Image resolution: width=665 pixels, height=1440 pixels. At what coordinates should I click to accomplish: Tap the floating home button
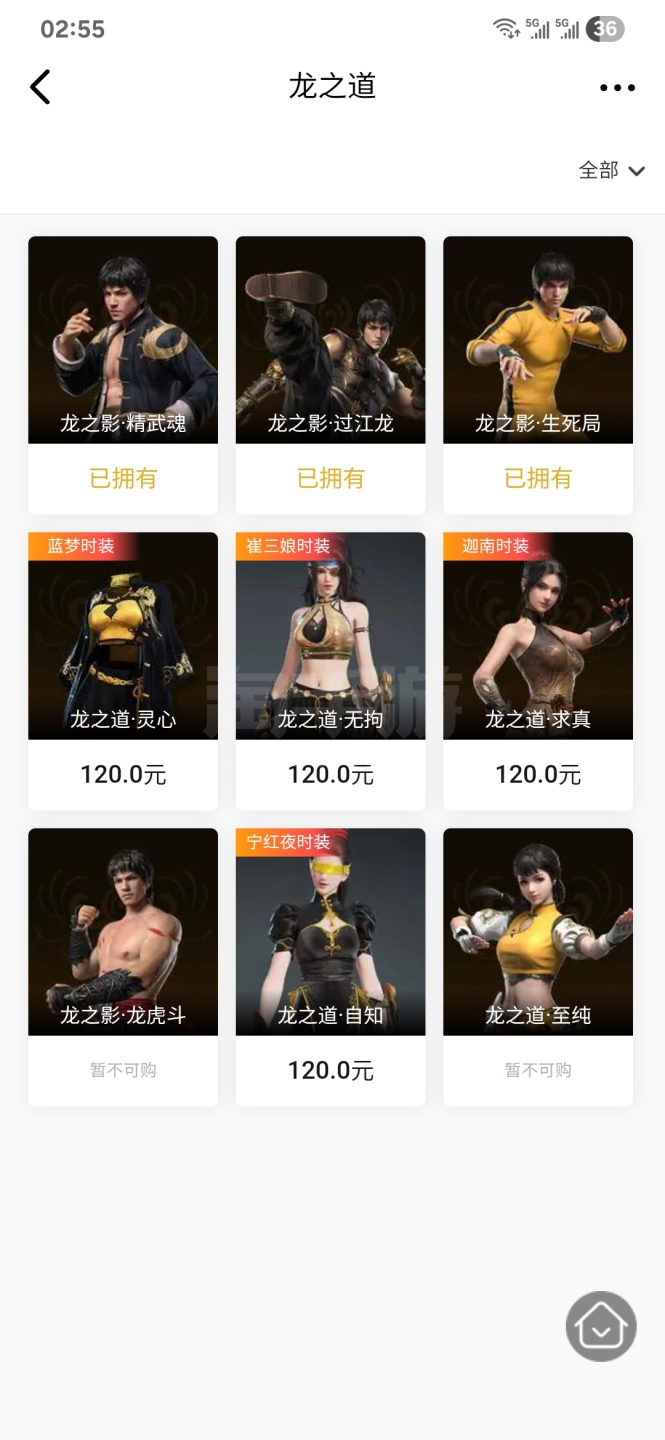(601, 1326)
